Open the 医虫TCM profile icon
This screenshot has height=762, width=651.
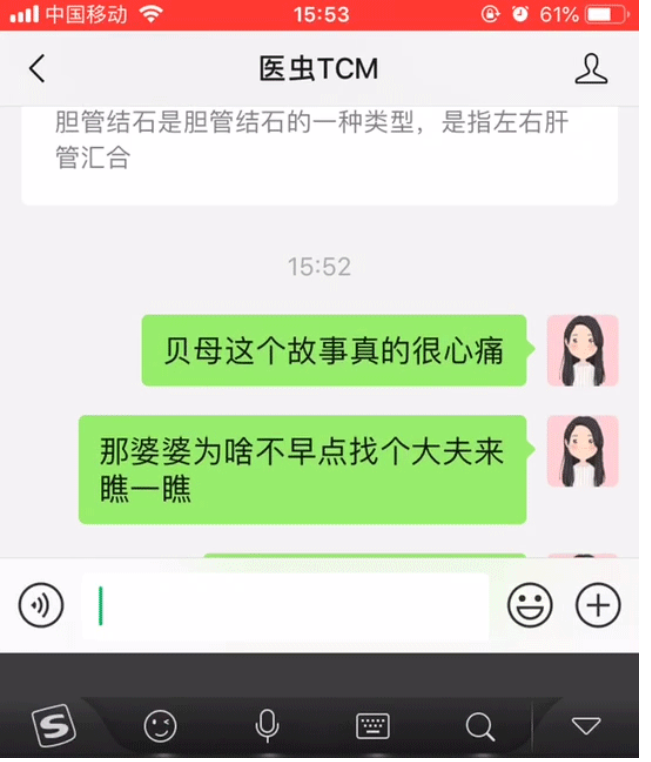pyautogui.click(x=591, y=69)
